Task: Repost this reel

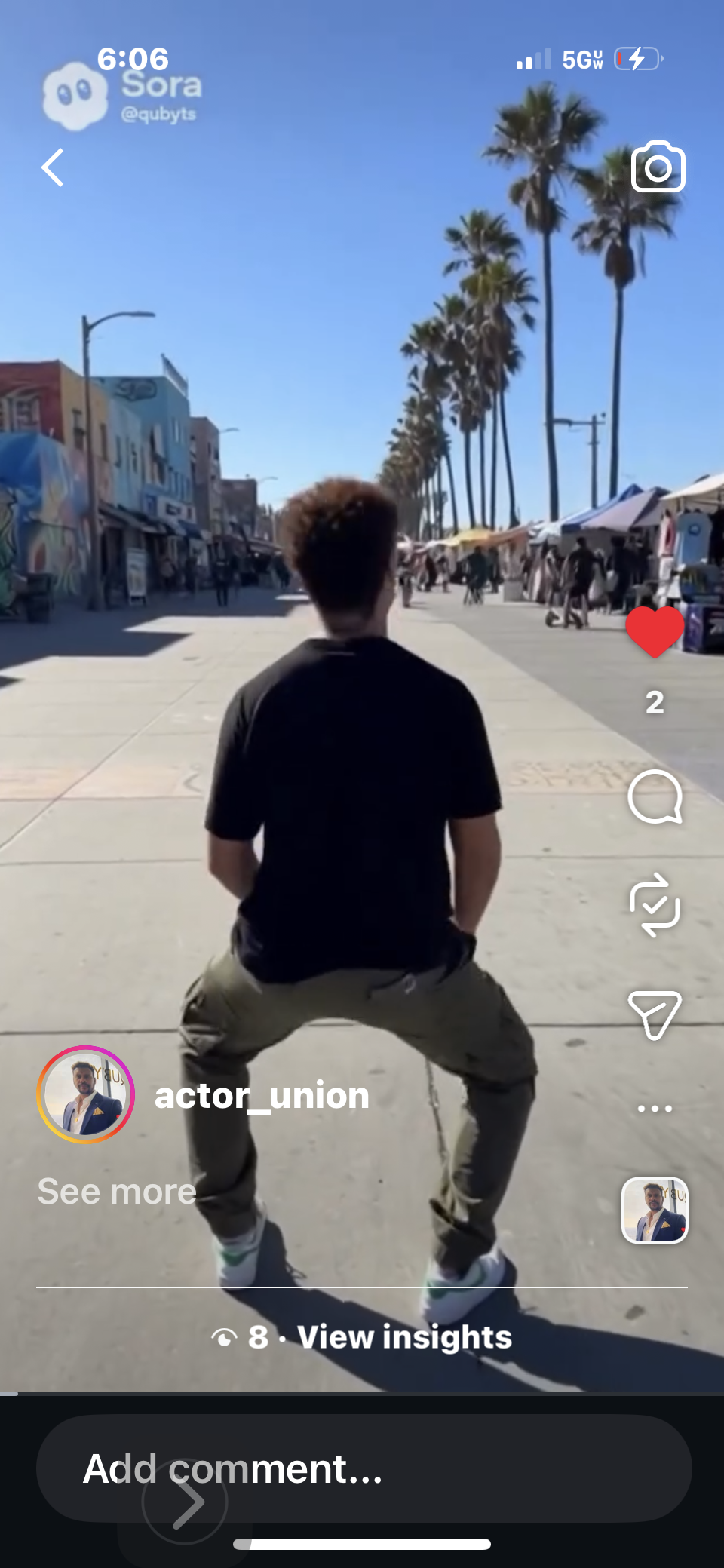Action: click(655, 905)
